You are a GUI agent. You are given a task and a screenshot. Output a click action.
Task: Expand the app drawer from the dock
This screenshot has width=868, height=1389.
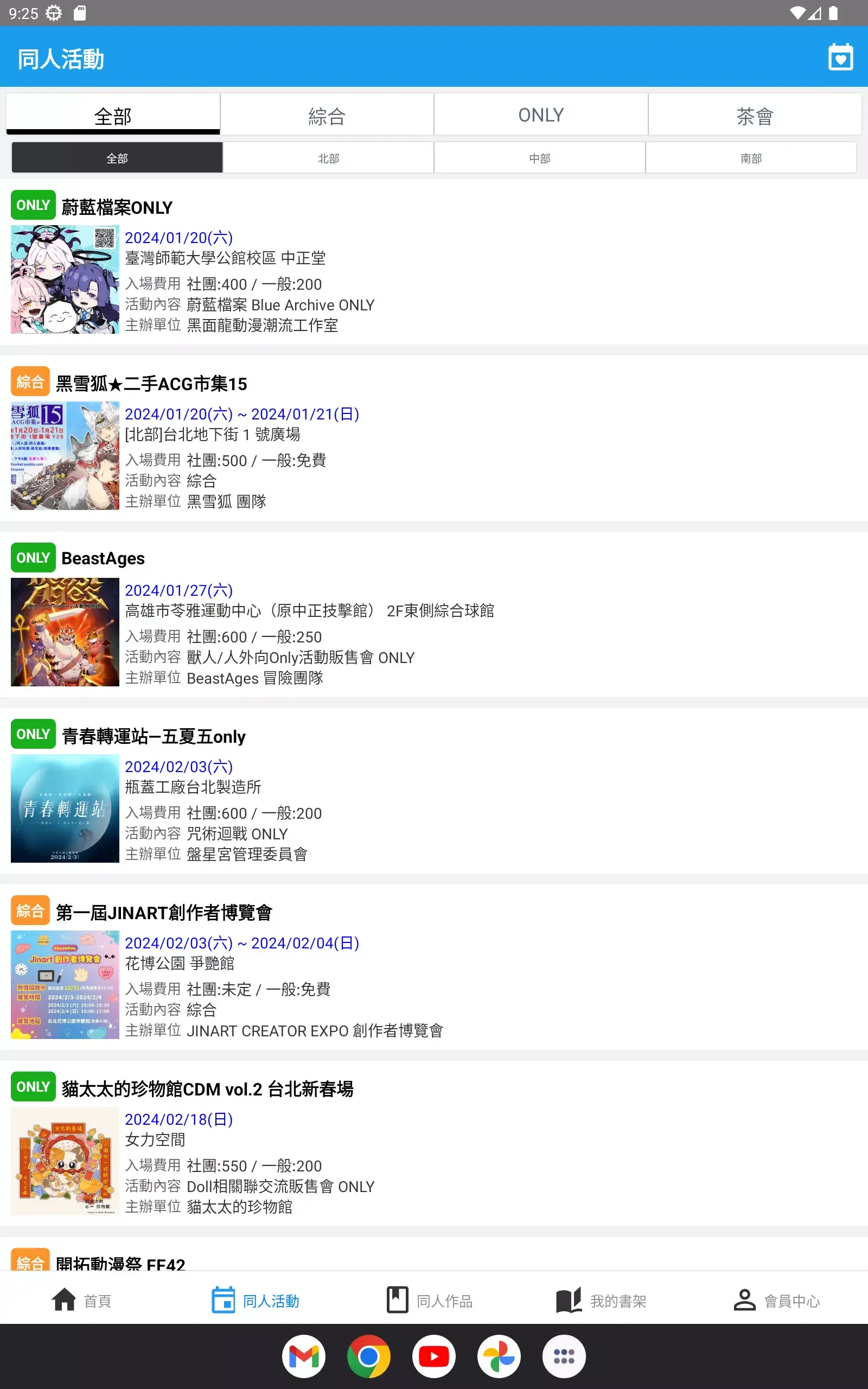(x=564, y=1356)
